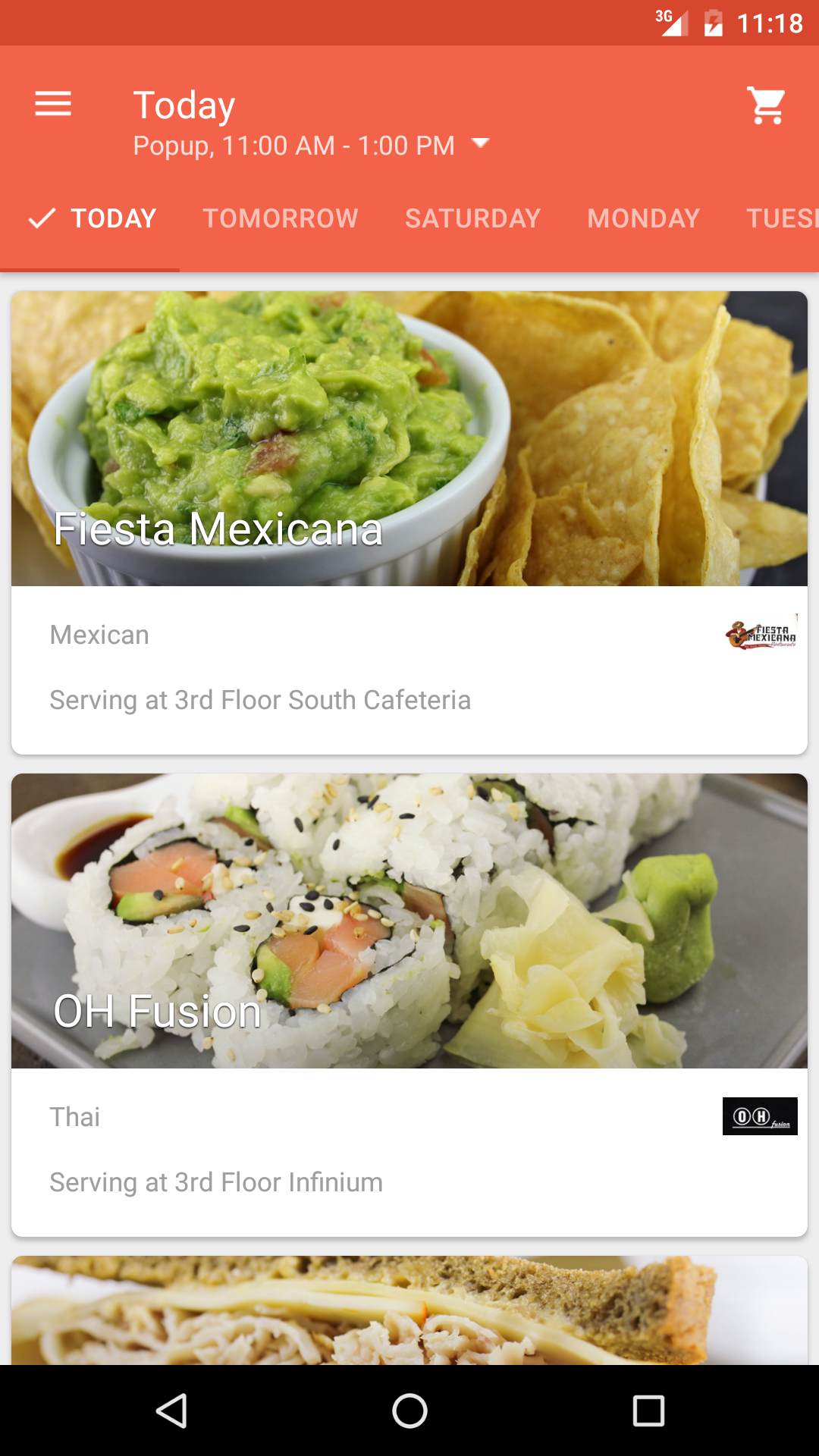The height and width of the screenshot is (1456, 819).
Task: Open the navigation drawer menu
Action: [x=53, y=103]
